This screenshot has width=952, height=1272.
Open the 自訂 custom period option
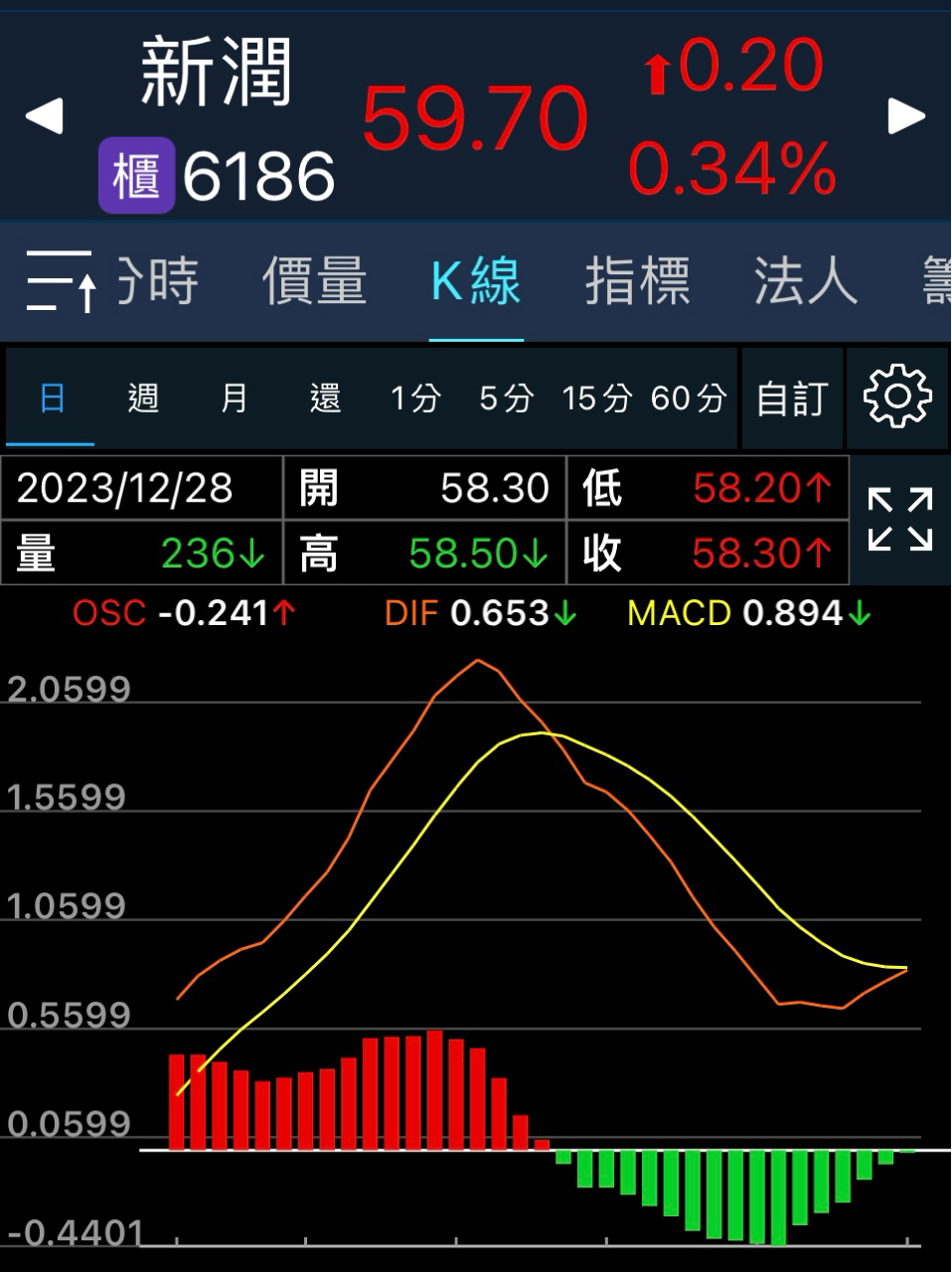click(x=792, y=399)
